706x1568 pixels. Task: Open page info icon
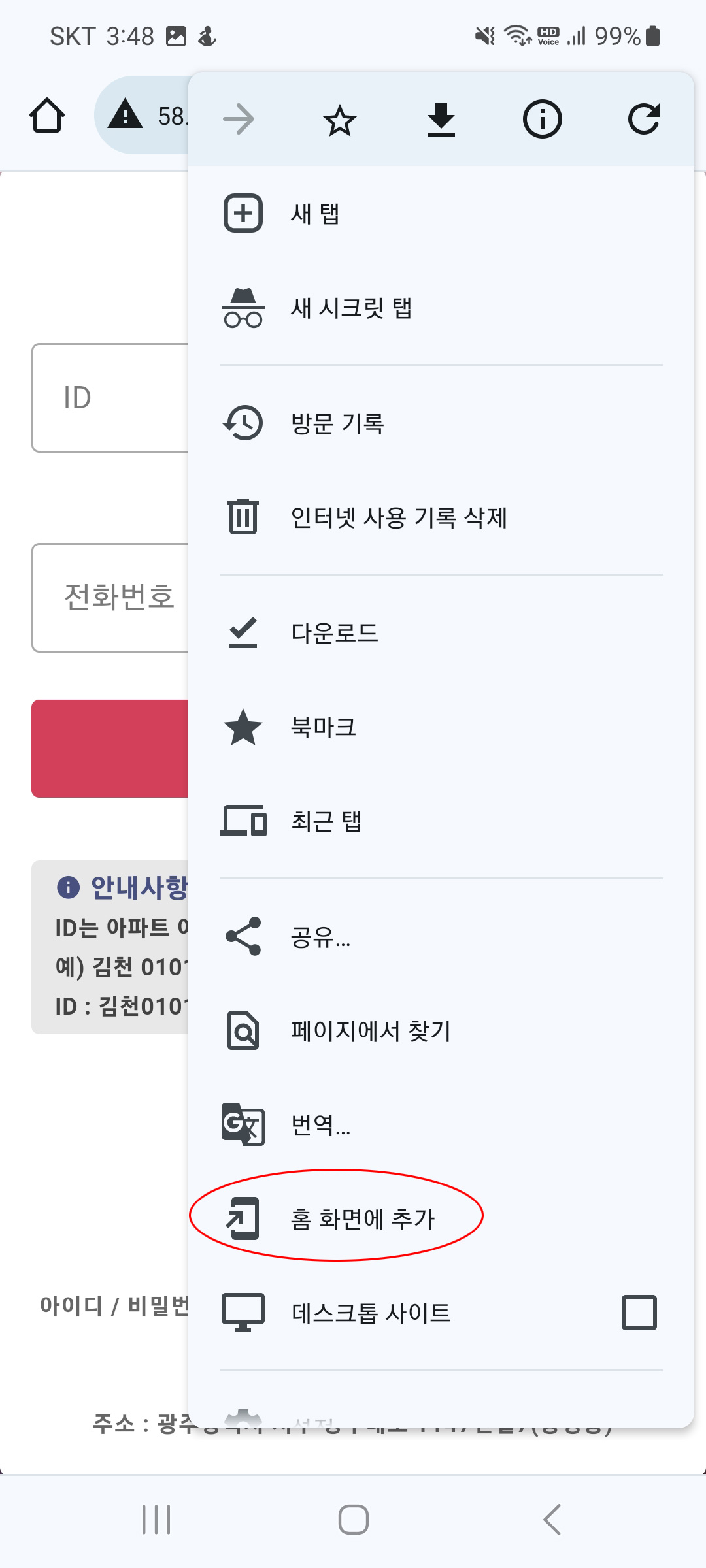tap(542, 119)
